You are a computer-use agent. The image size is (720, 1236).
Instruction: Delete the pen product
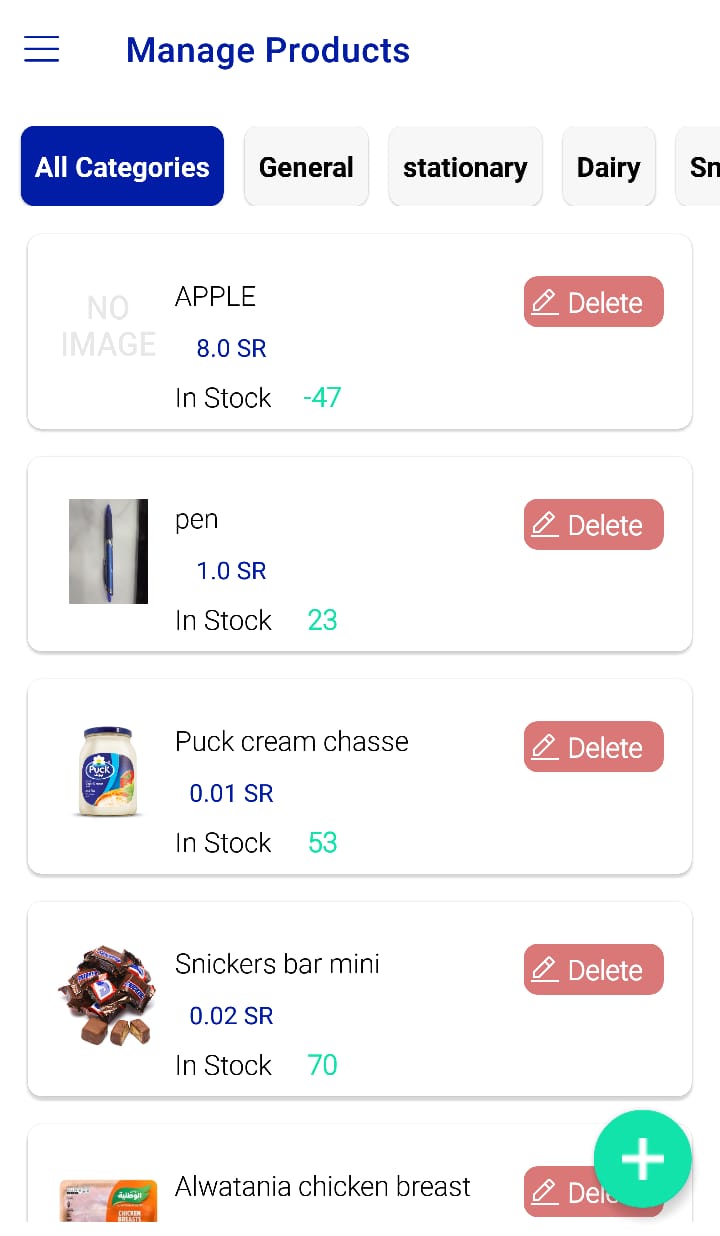(x=605, y=524)
